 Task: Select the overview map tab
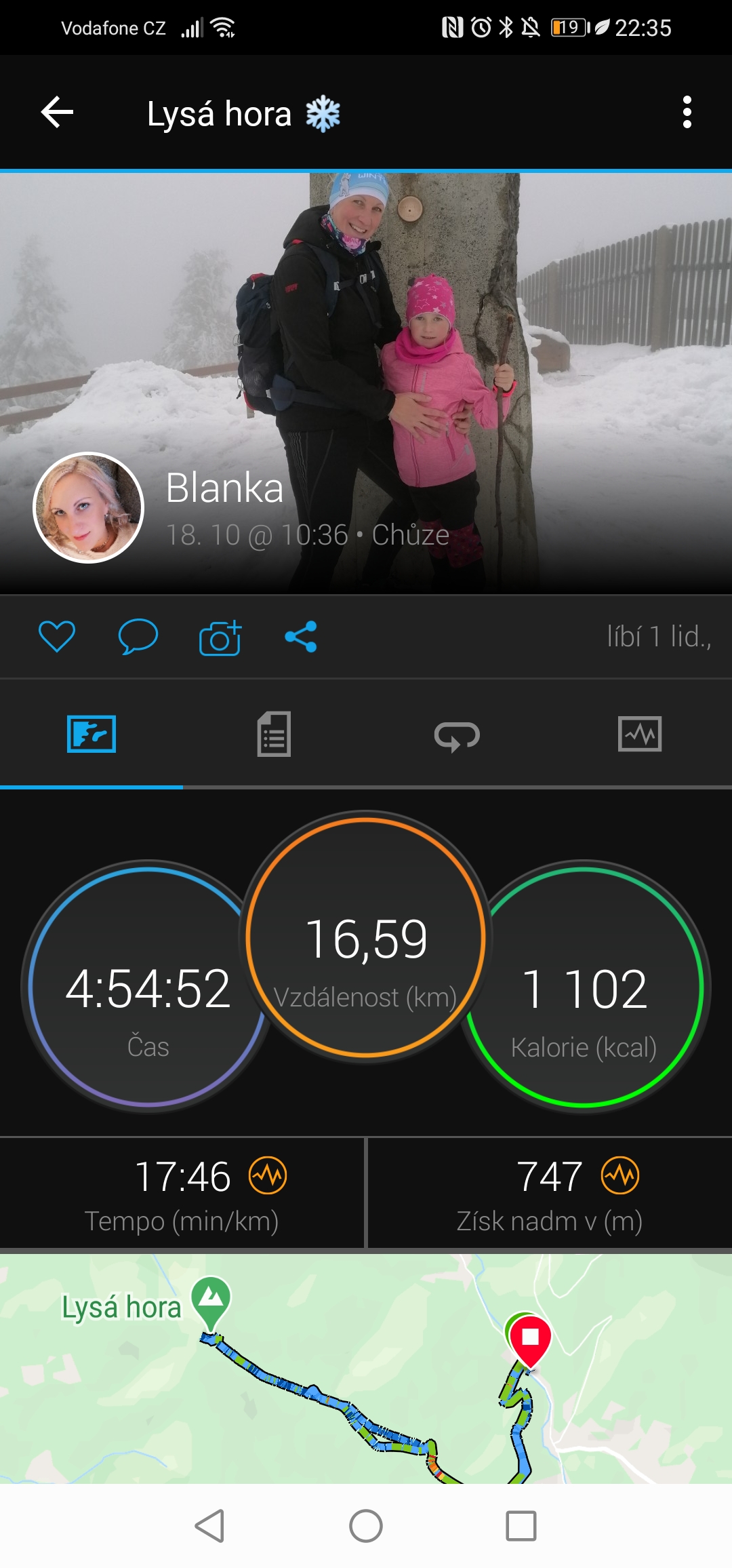[91, 734]
